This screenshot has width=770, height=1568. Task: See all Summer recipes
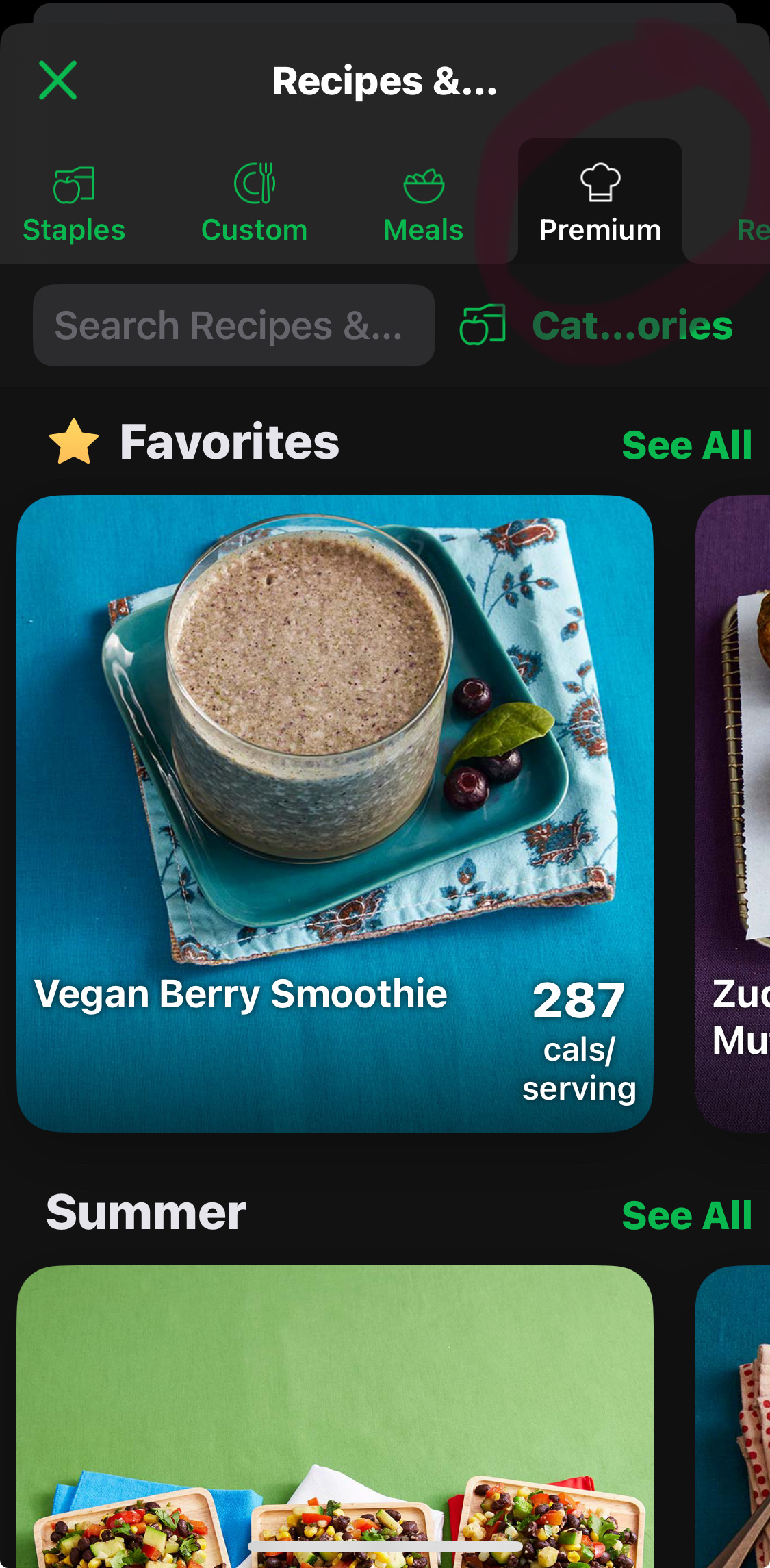pos(686,1215)
